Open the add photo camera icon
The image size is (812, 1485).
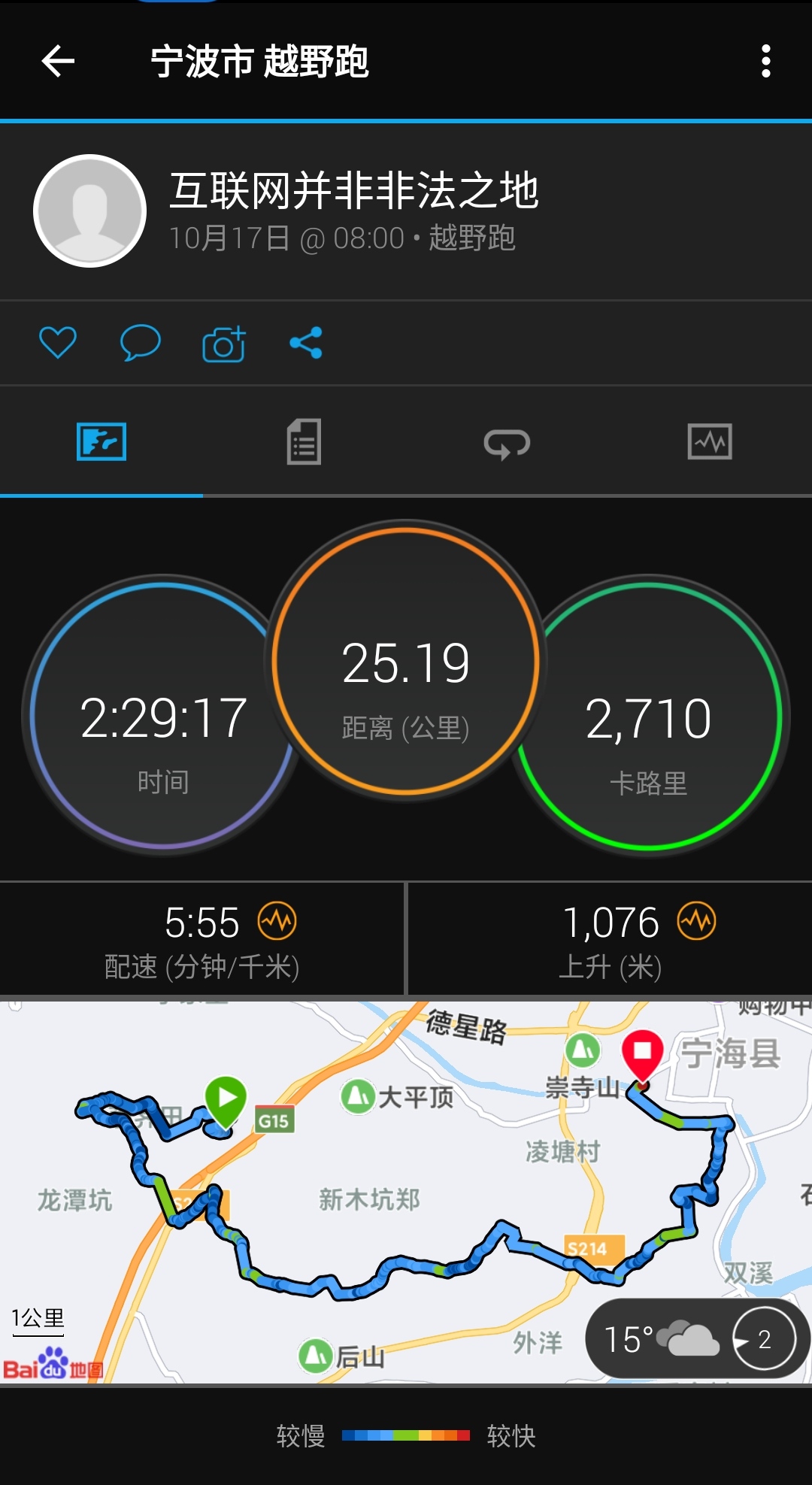pos(223,343)
